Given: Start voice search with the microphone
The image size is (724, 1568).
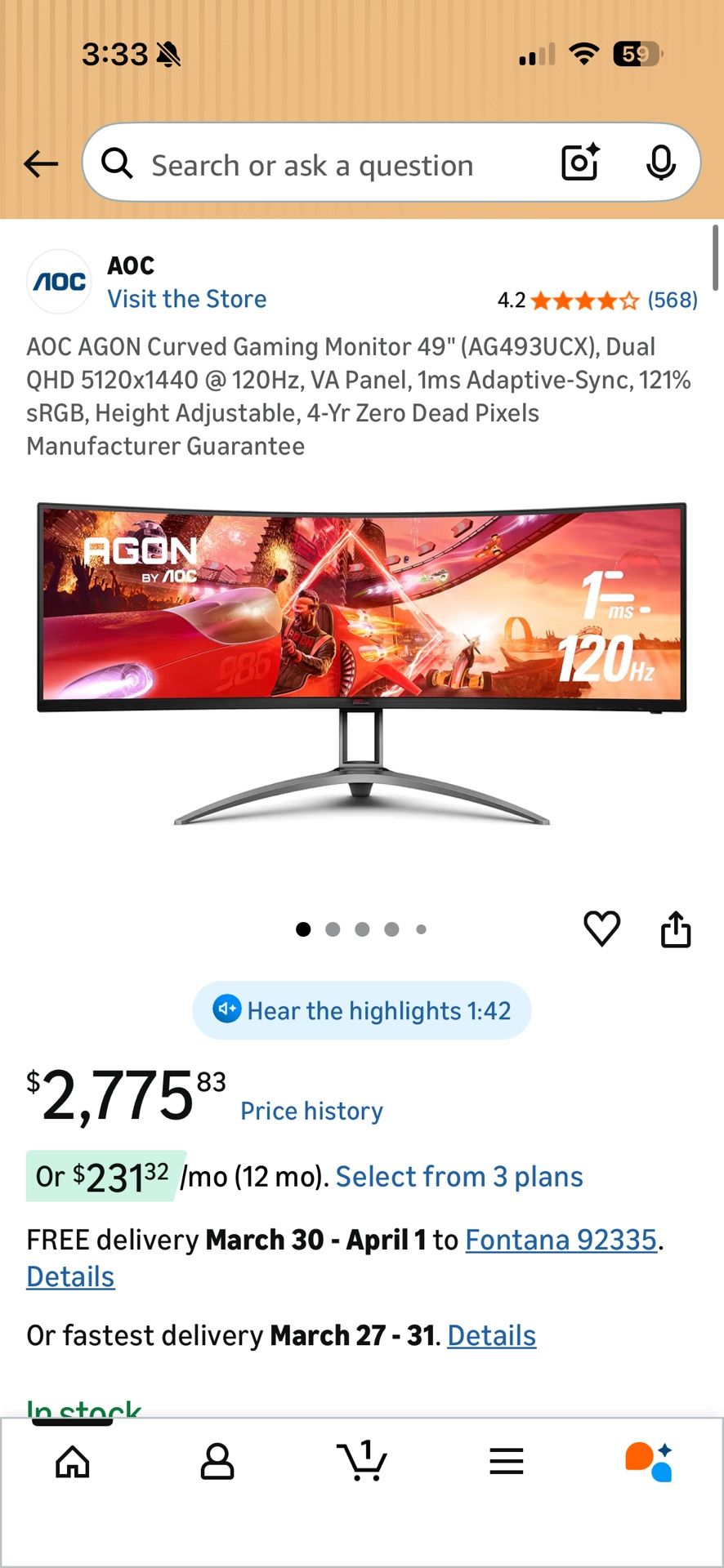Looking at the screenshot, I should [660, 163].
